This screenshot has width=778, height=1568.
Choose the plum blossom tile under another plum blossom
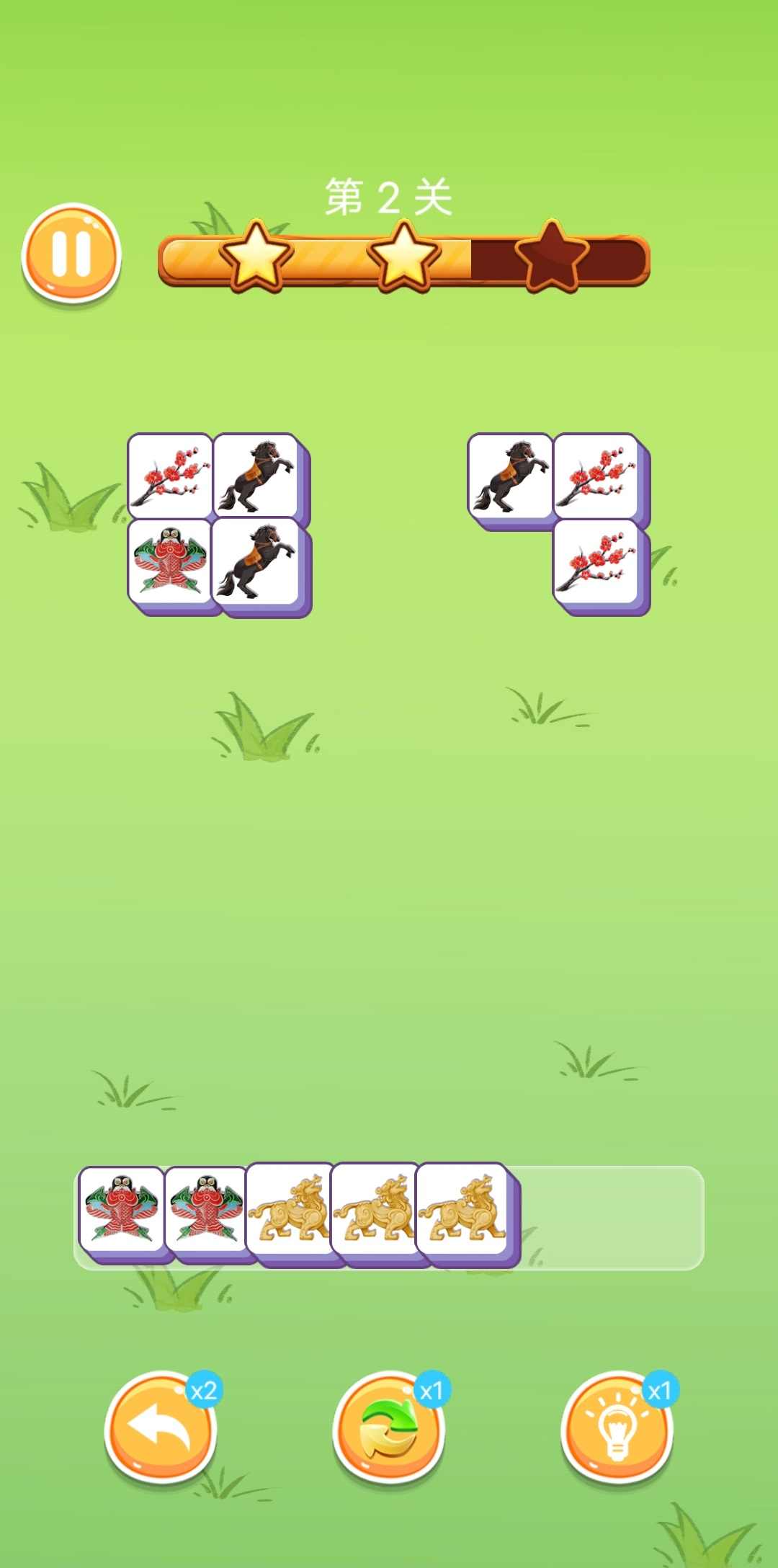[x=596, y=561]
